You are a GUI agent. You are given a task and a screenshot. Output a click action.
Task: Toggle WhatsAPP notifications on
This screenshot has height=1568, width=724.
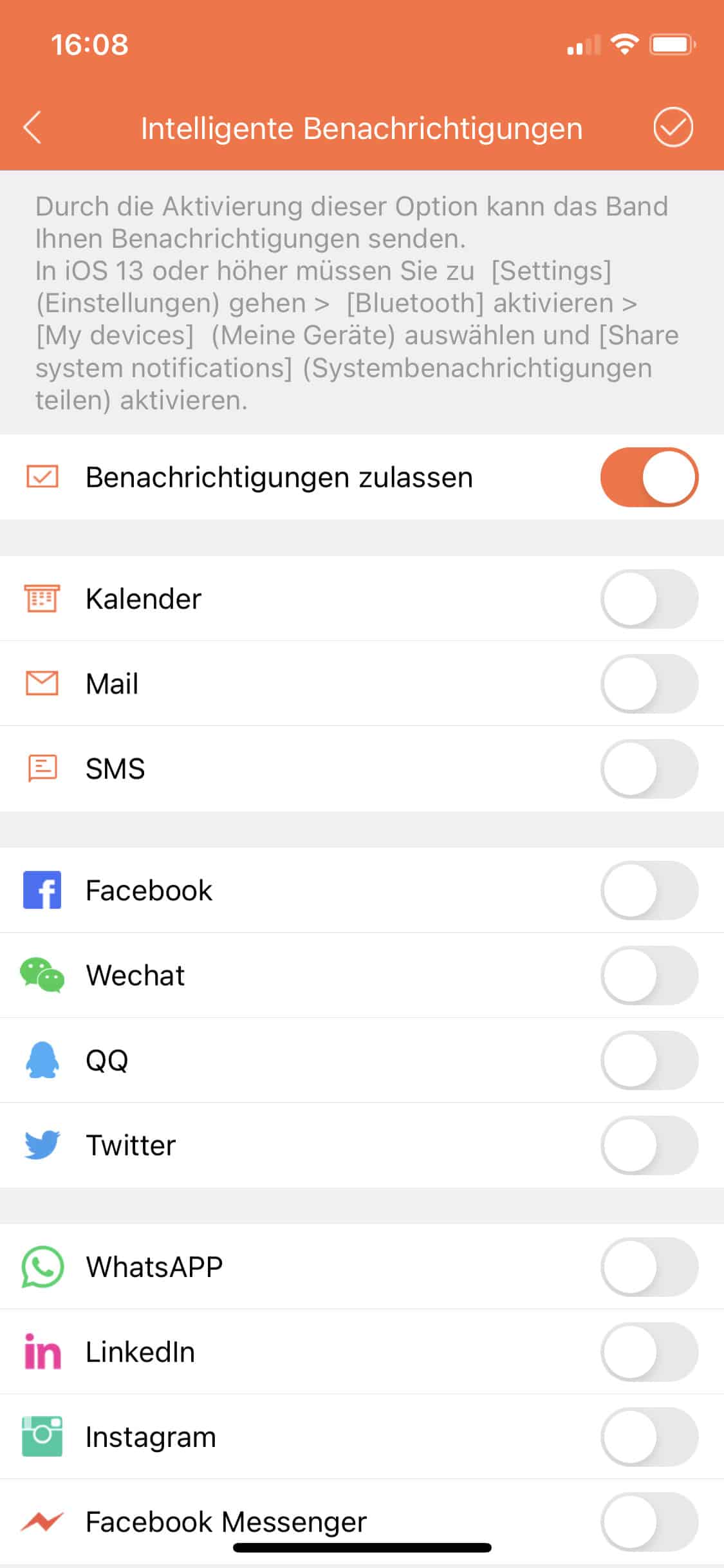pos(649,1267)
